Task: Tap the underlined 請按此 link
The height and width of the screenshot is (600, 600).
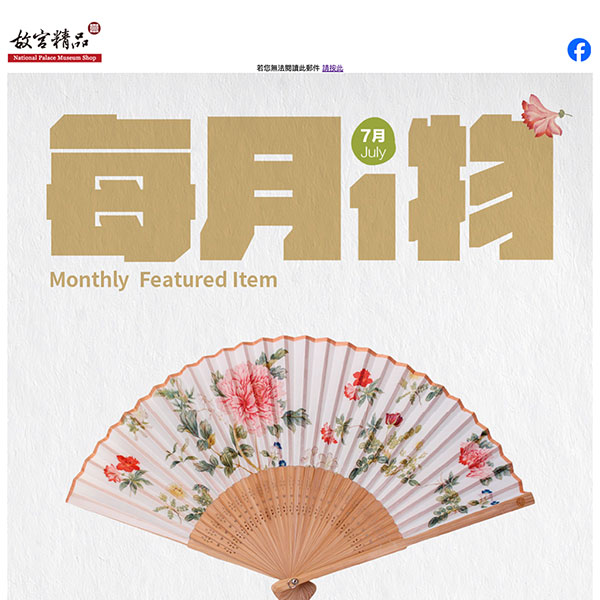Action: [333, 67]
